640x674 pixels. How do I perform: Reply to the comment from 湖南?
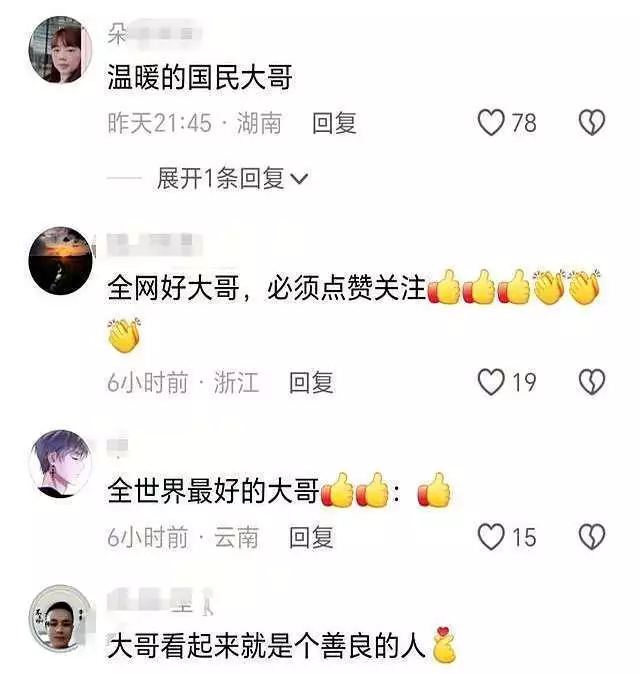(x=334, y=123)
